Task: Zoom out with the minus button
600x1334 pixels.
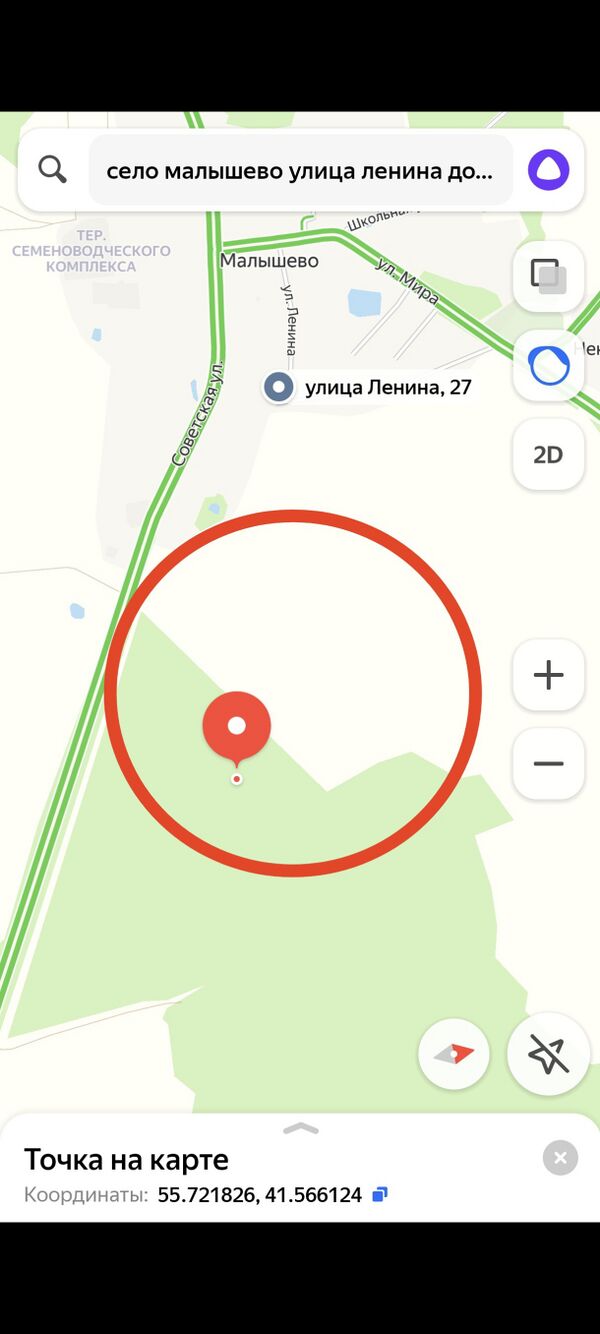Action: [x=548, y=764]
